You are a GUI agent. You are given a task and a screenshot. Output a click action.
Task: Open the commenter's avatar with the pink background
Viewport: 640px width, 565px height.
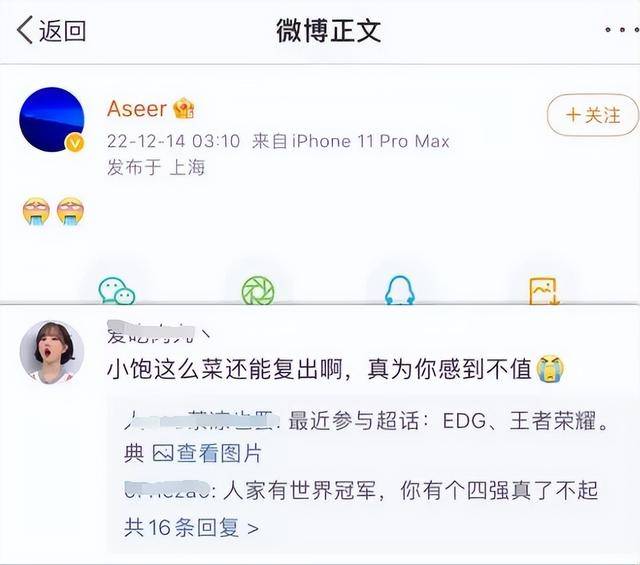tap(51, 352)
